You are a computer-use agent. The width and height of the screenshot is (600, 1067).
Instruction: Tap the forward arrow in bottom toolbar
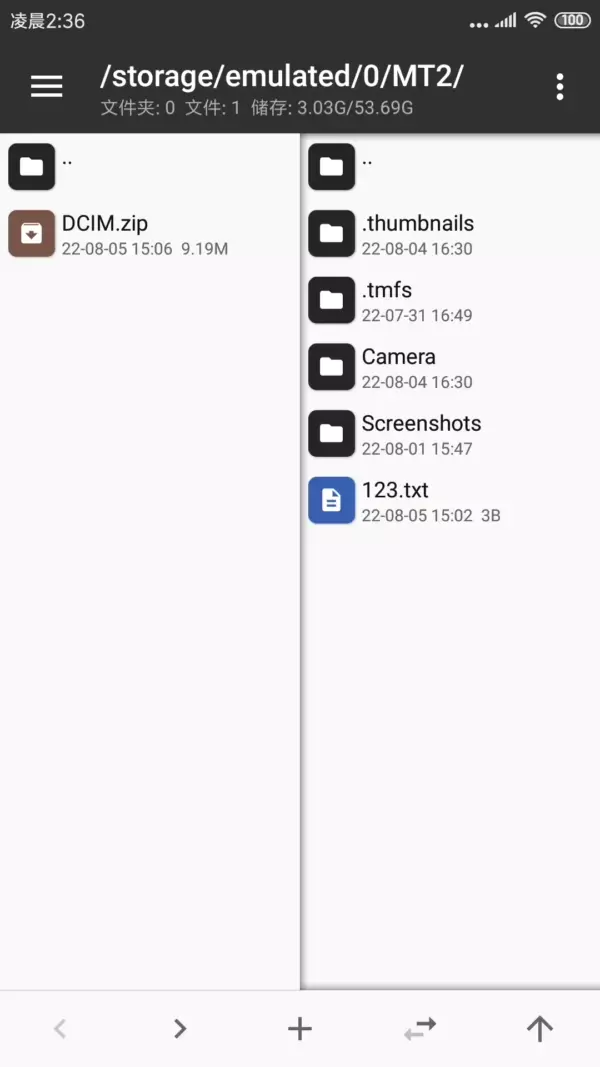[180, 1028]
